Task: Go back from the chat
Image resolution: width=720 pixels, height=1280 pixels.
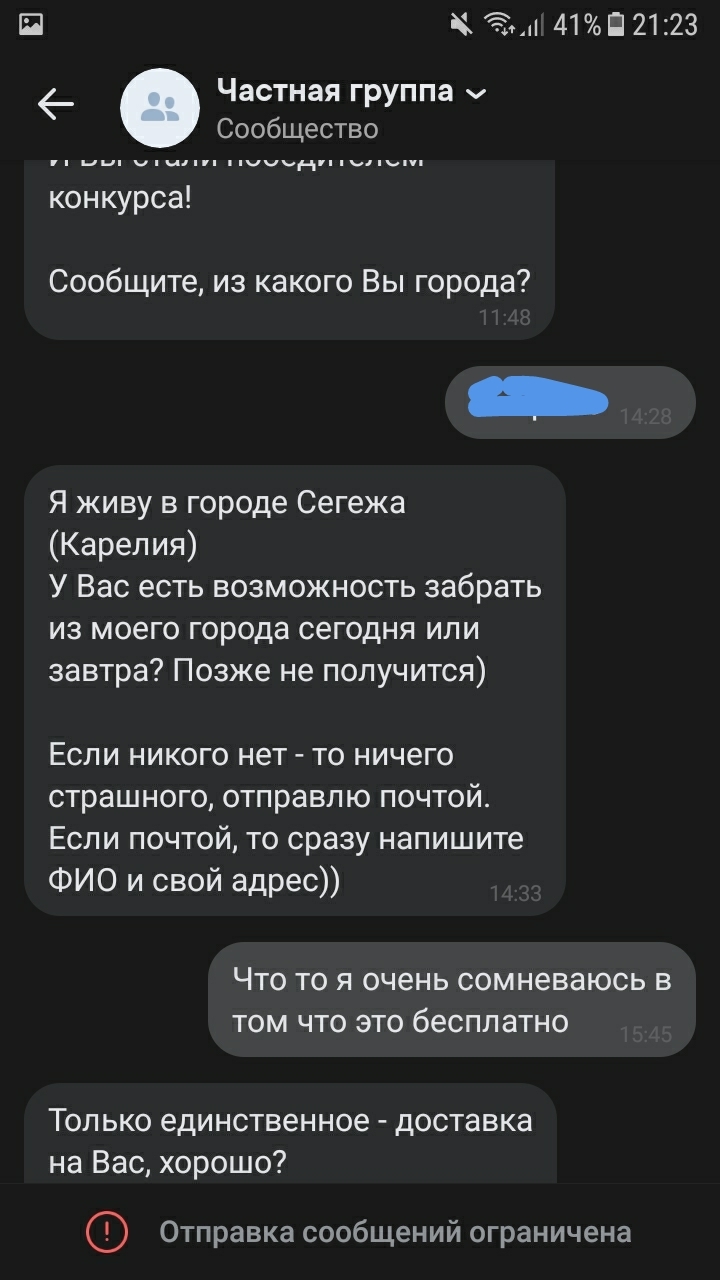Action: point(56,104)
